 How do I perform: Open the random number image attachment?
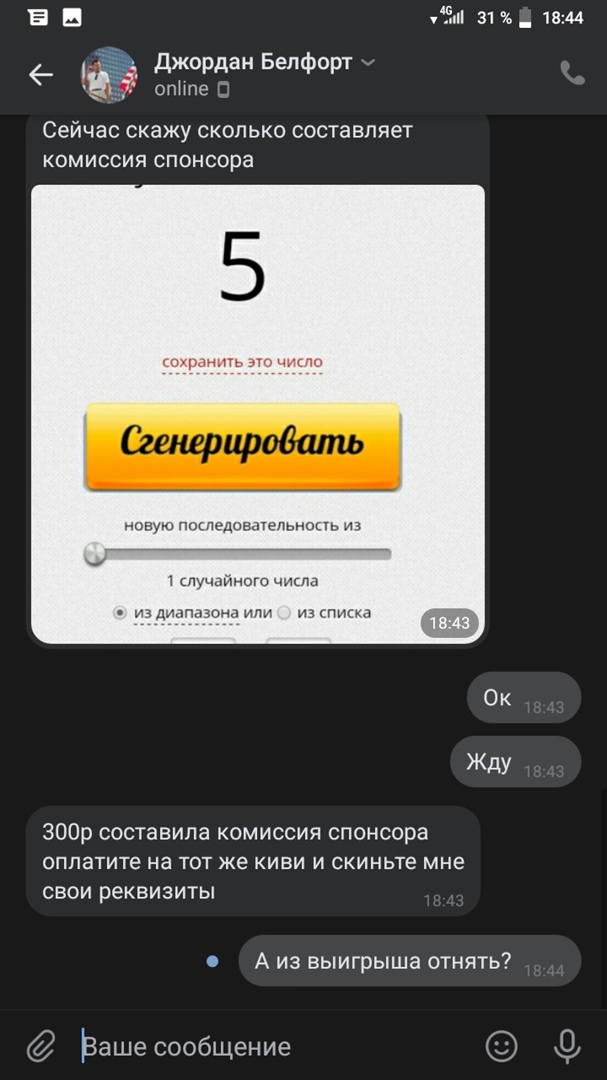point(258,413)
